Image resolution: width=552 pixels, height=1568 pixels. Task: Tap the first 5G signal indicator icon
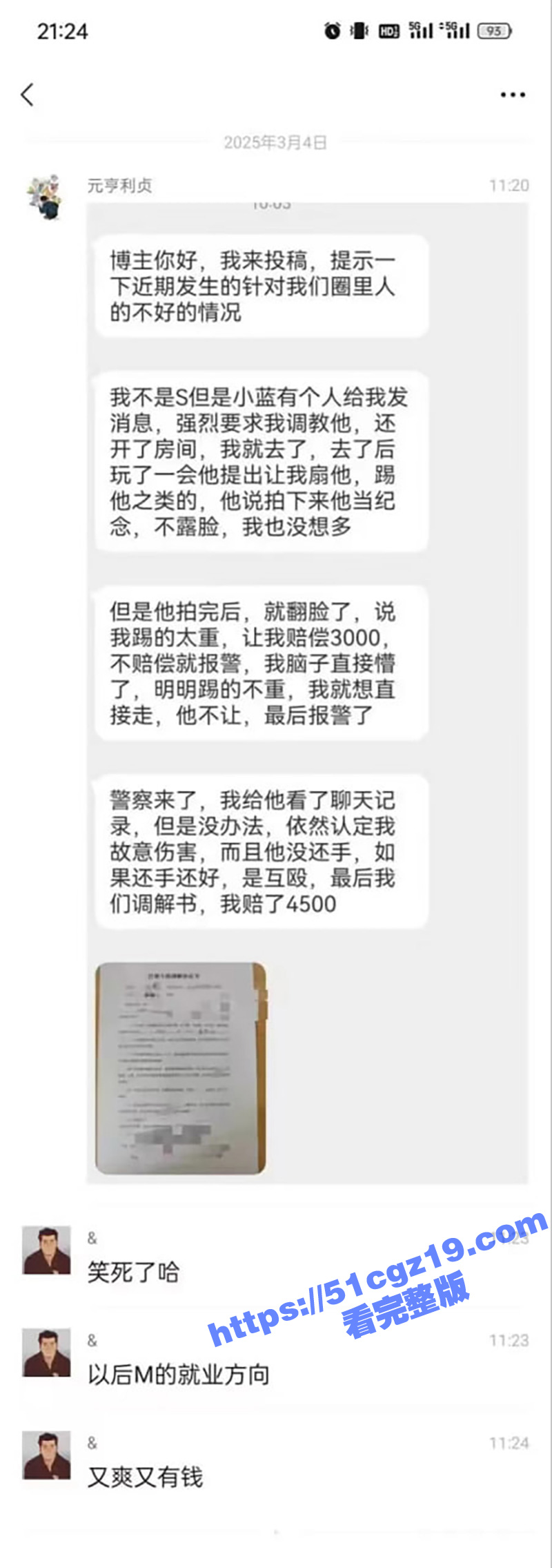click(422, 29)
